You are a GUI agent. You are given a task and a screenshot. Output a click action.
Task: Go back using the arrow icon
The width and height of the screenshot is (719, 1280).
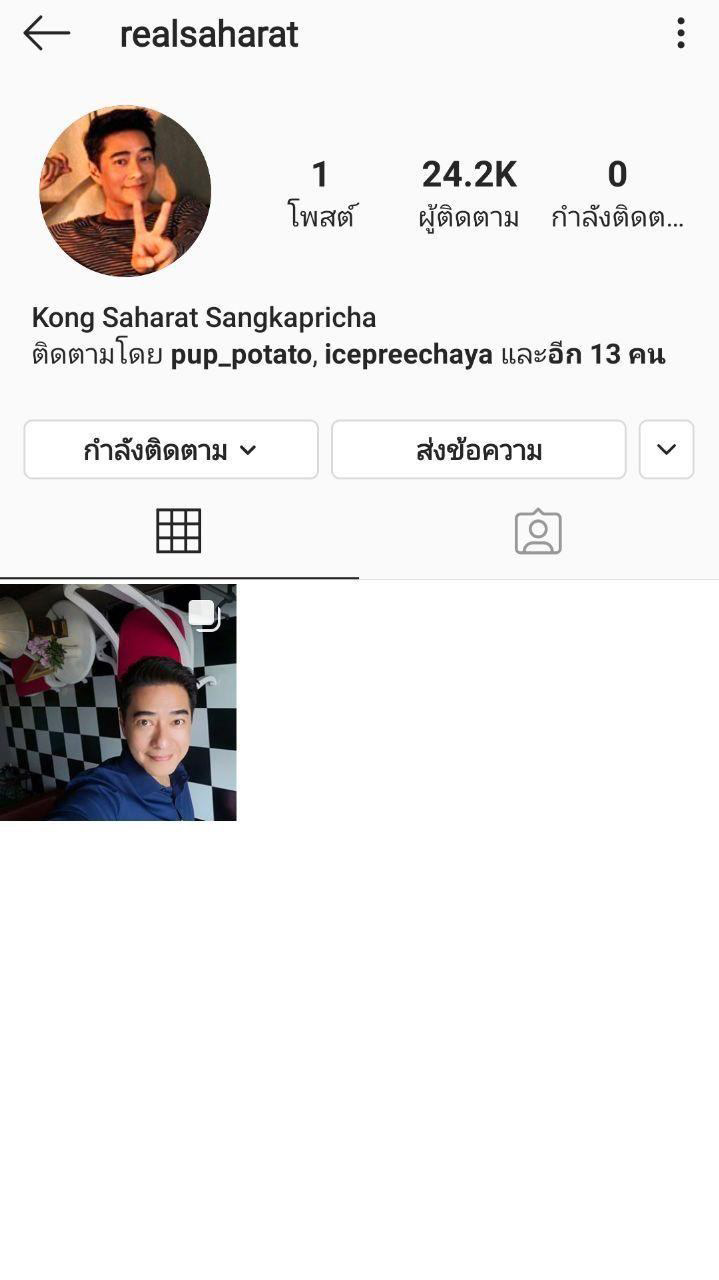(x=46, y=33)
